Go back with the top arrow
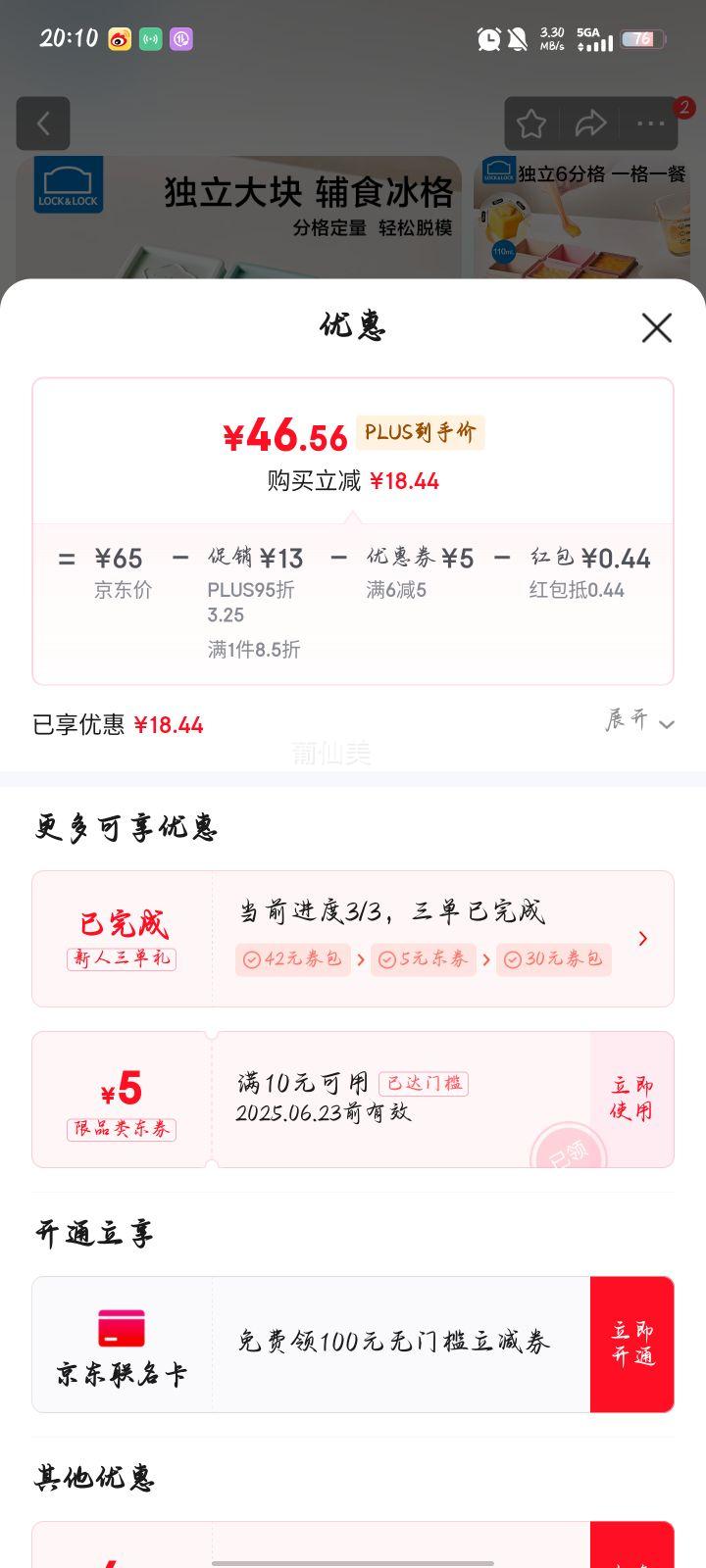This screenshot has width=706, height=1568. [x=43, y=123]
